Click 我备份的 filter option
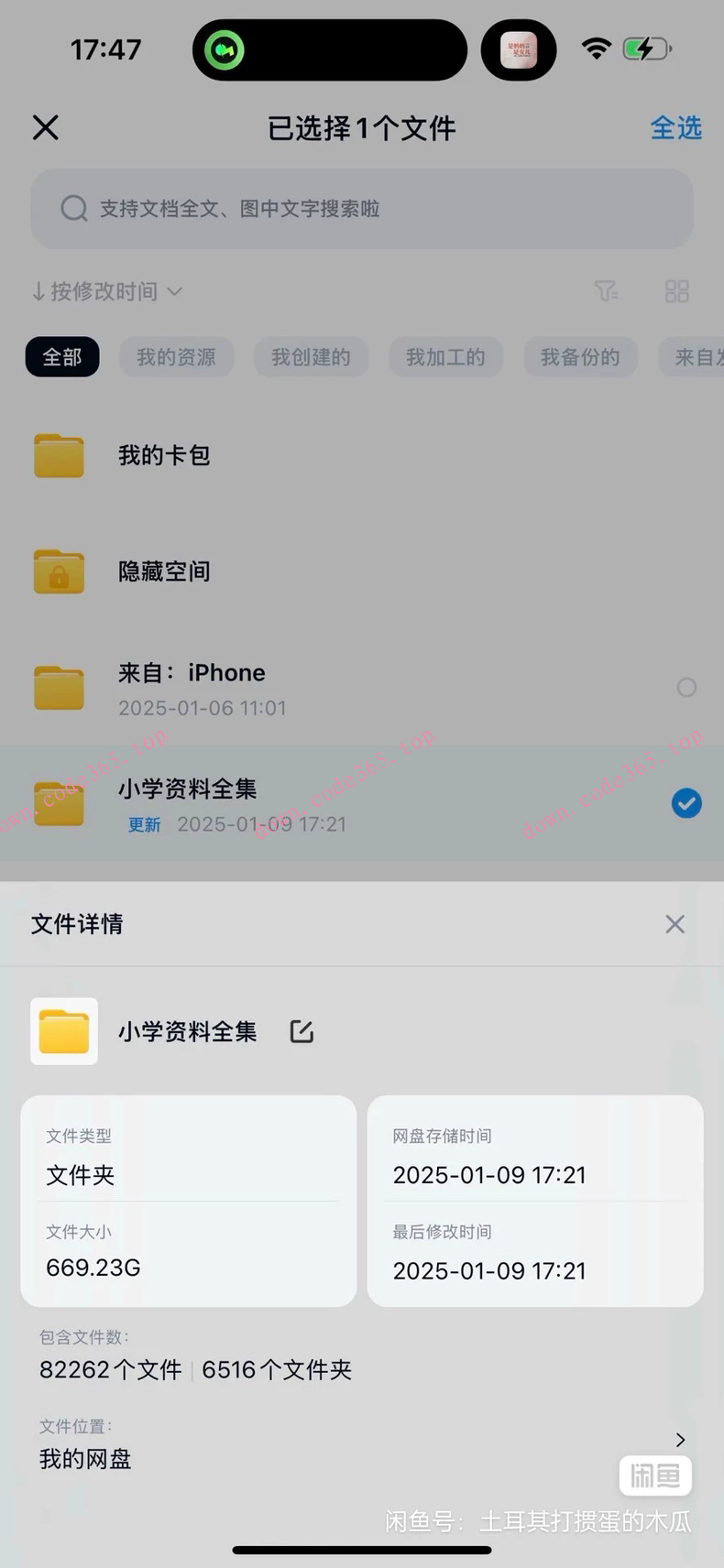Image resolution: width=724 pixels, height=1568 pixels. click(x=580, y=357)
